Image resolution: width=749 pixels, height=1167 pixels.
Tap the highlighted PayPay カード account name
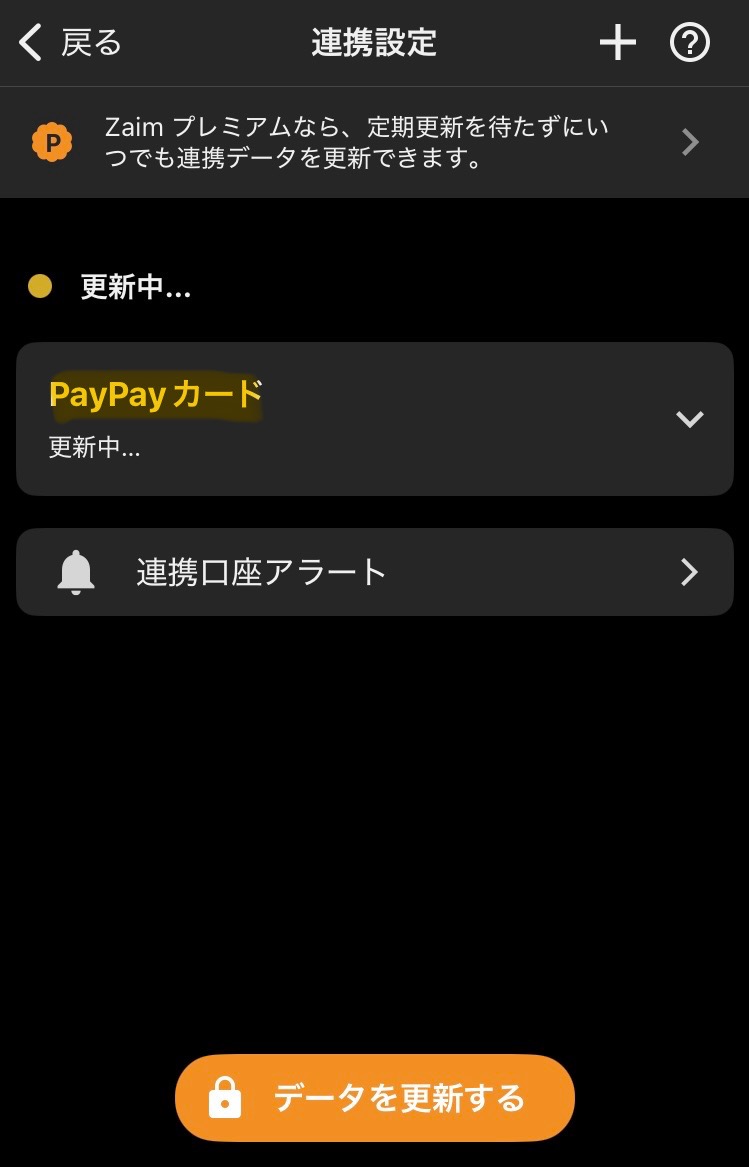pos(156,394)
